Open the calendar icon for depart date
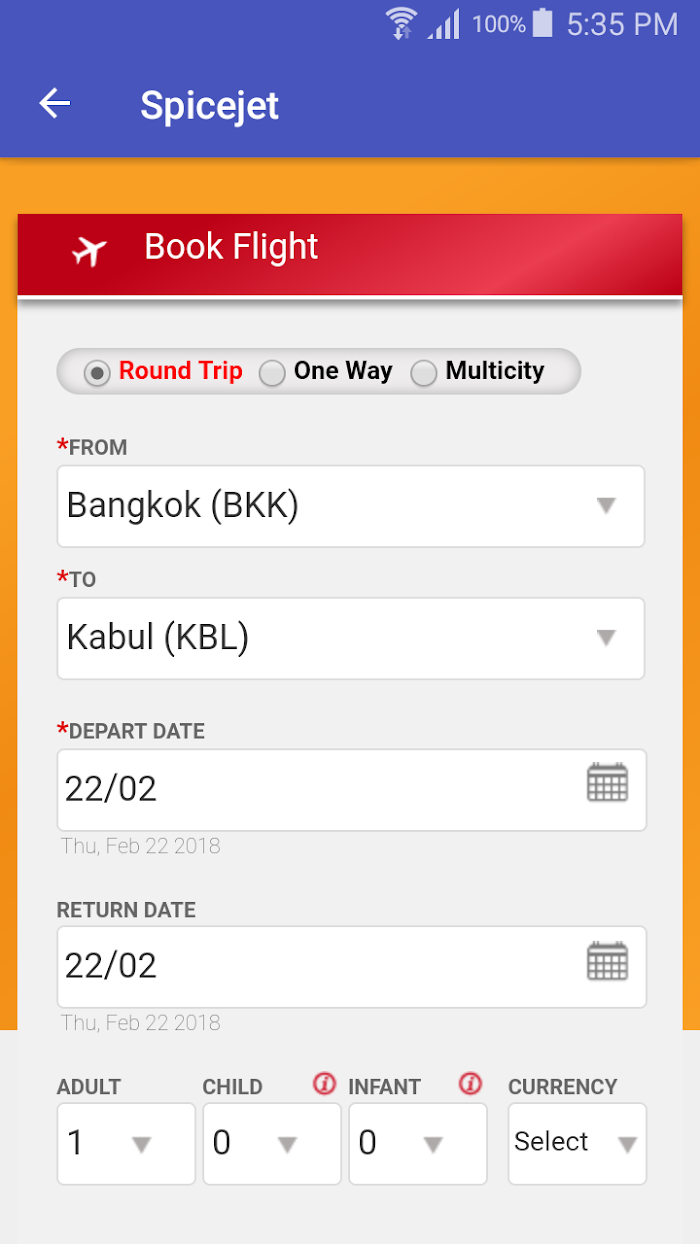 tap(607, 782)
